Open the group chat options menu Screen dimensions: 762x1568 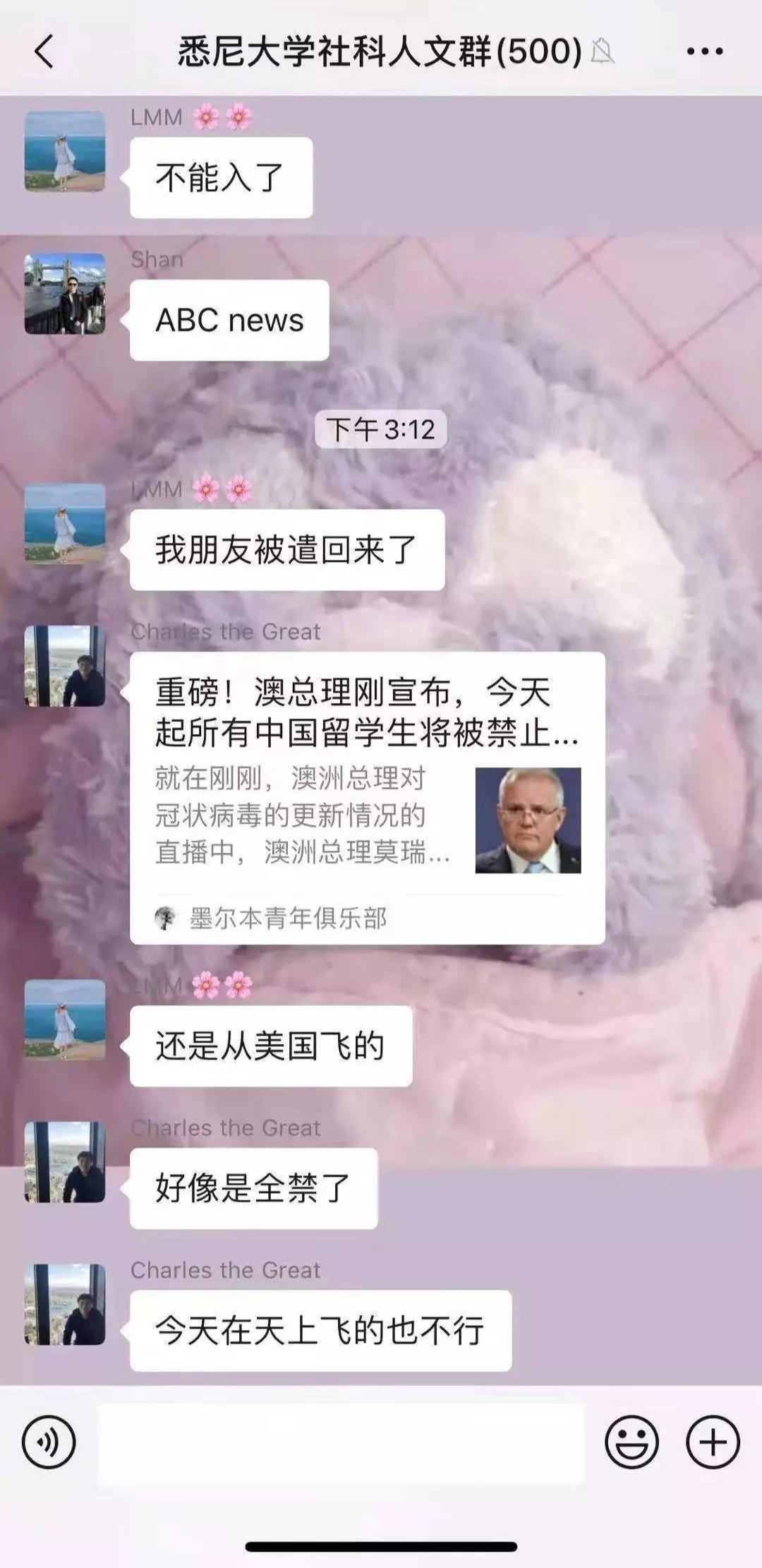[x=704, y=52]
